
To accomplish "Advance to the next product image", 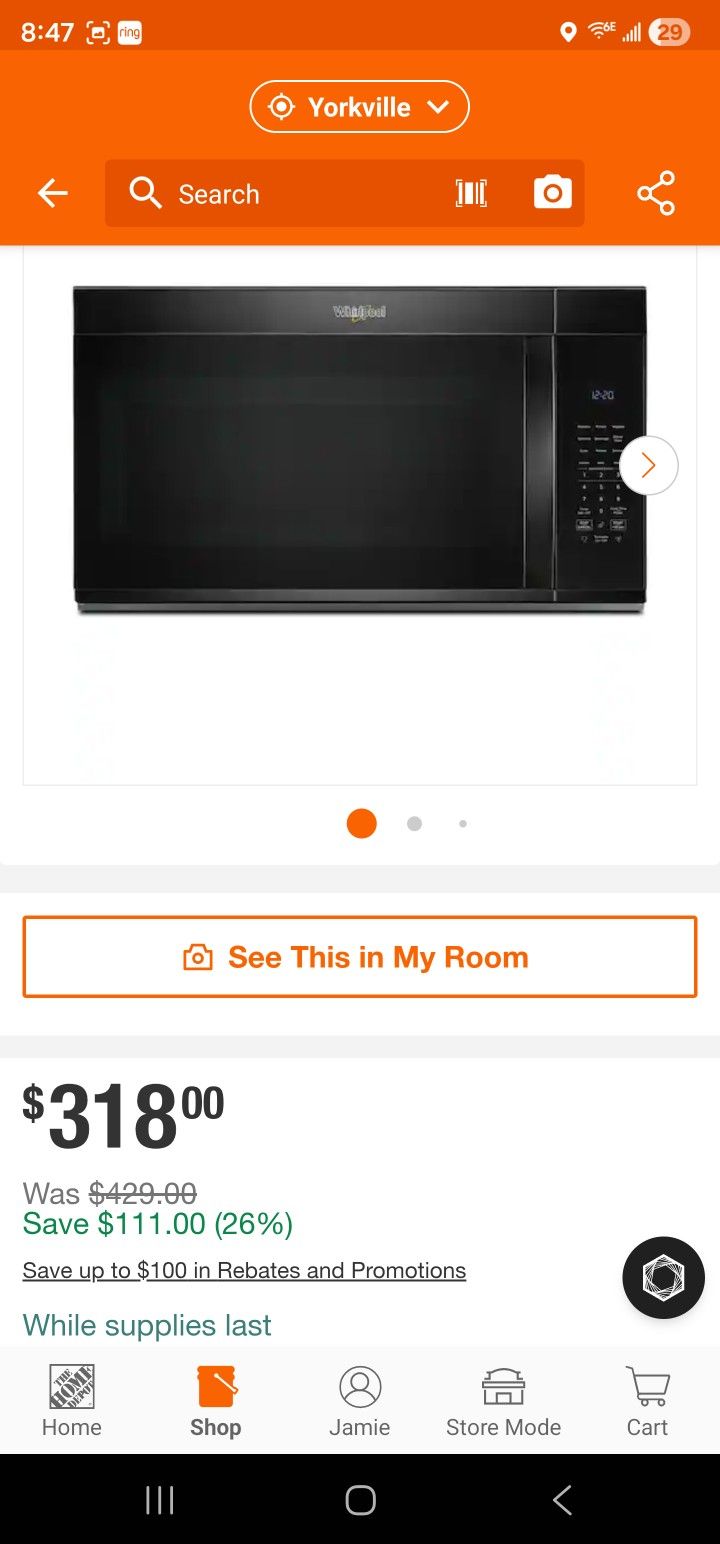I will (647, 464).
